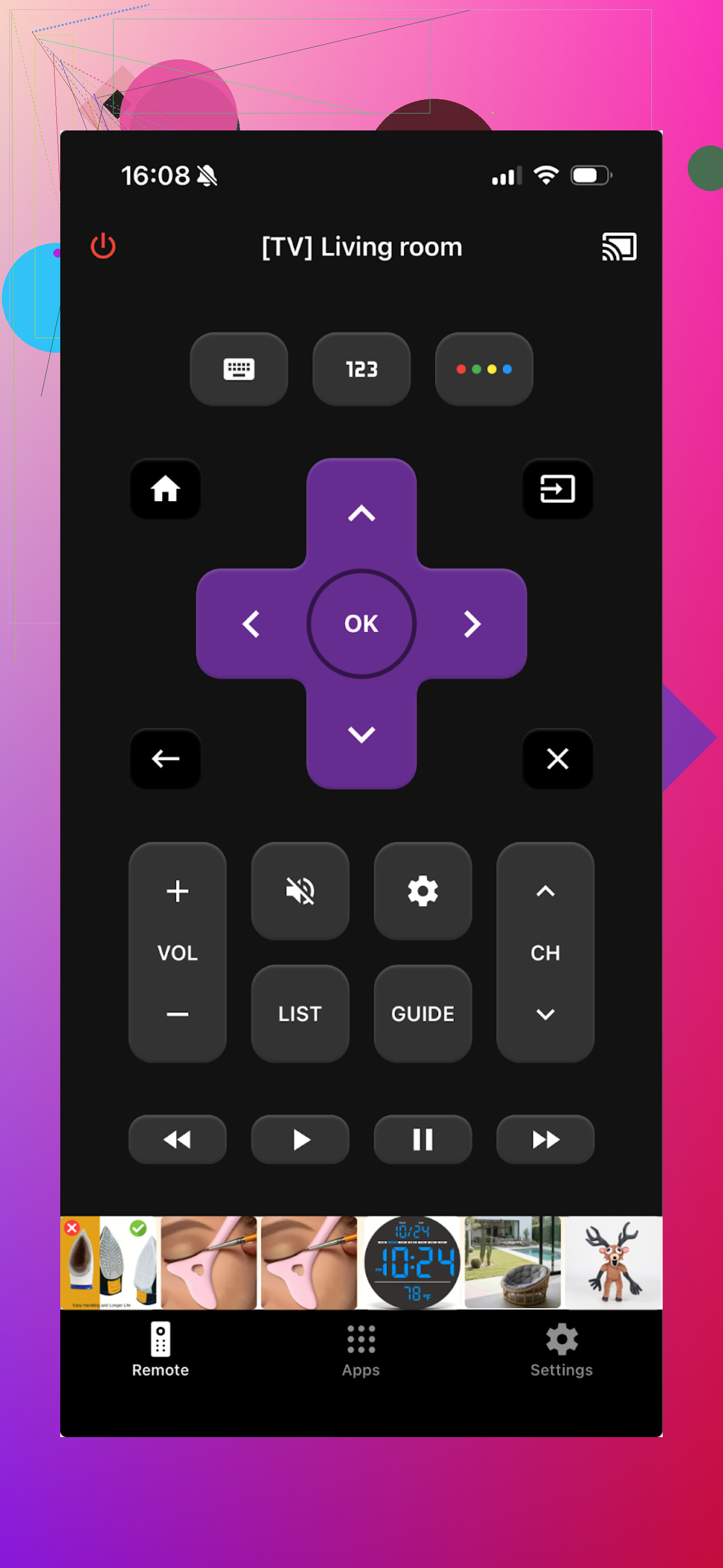Tap the exit X button

[557, 759]
